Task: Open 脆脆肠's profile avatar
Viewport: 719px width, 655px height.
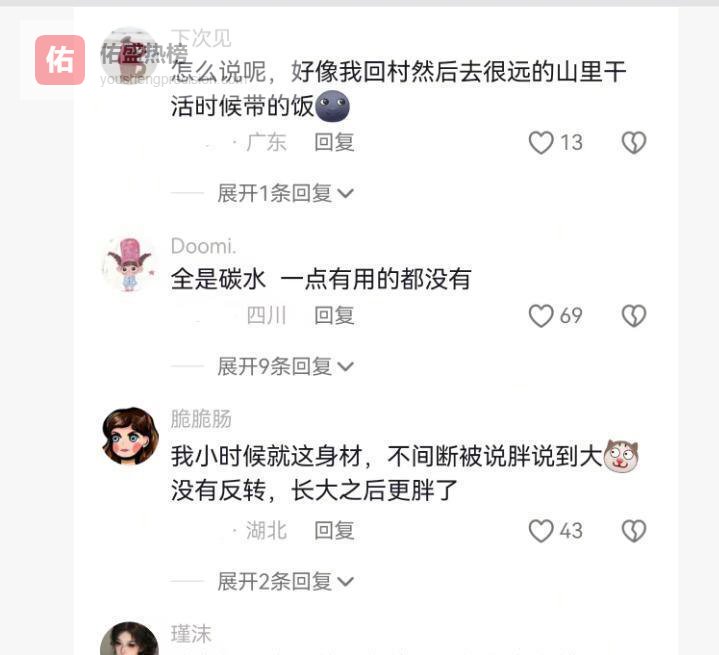Action: (130, 436)
